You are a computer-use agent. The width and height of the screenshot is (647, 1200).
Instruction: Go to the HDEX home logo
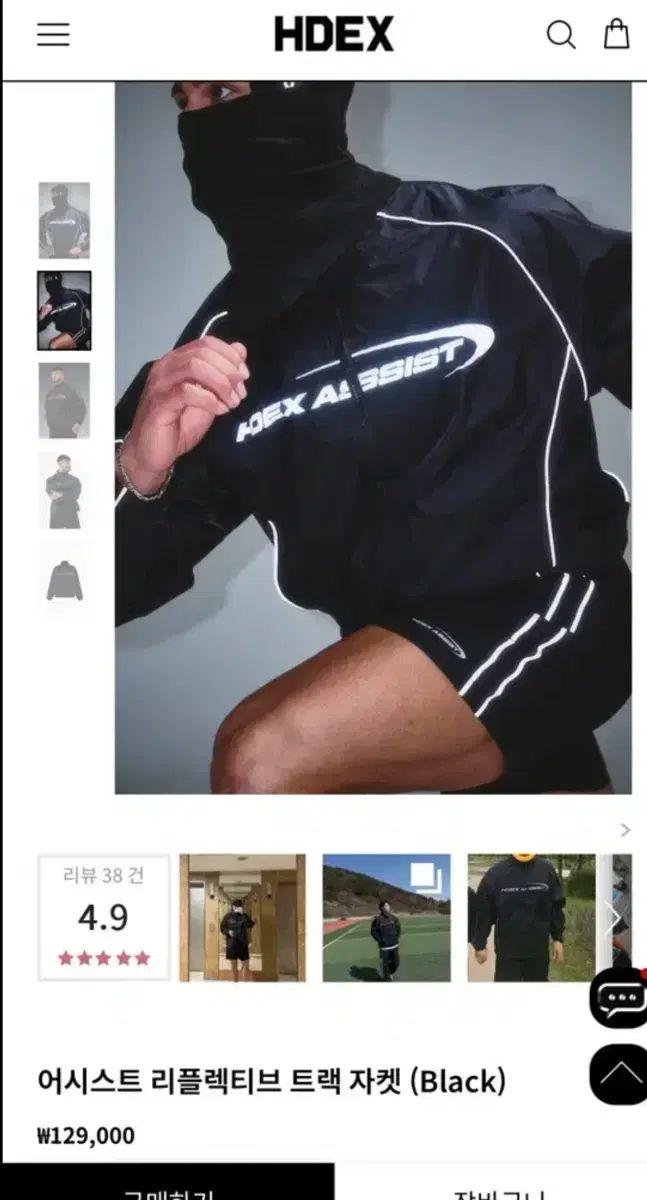click(334, 35)
